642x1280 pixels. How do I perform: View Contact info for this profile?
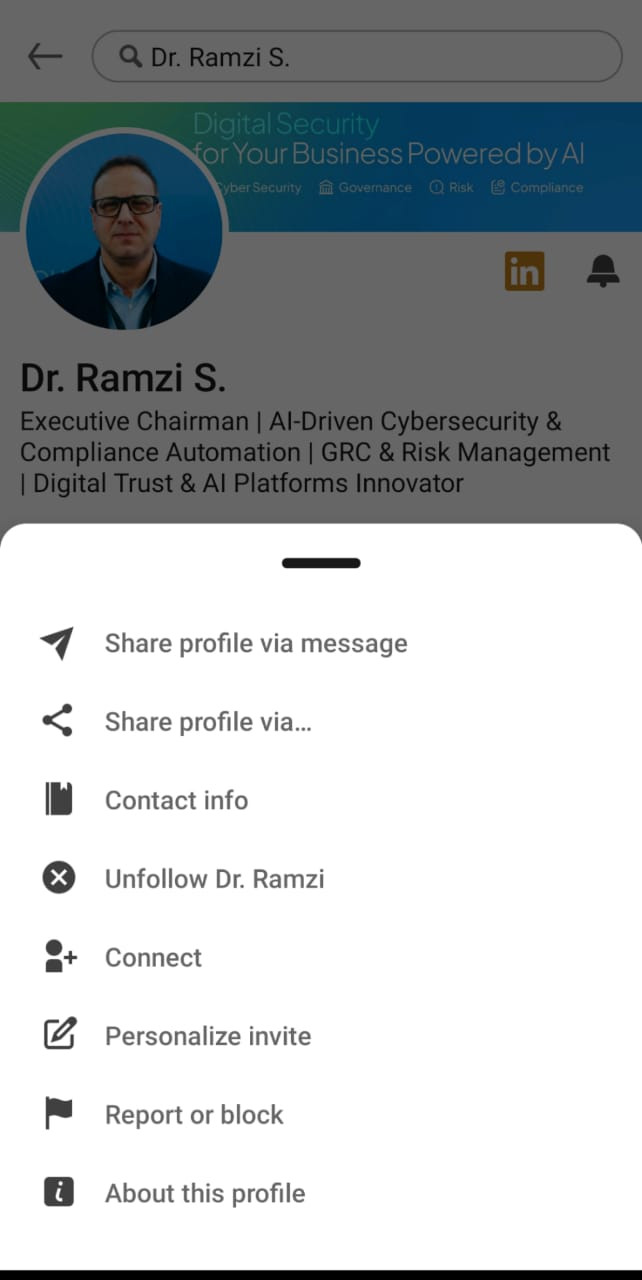tap(176, 800)
